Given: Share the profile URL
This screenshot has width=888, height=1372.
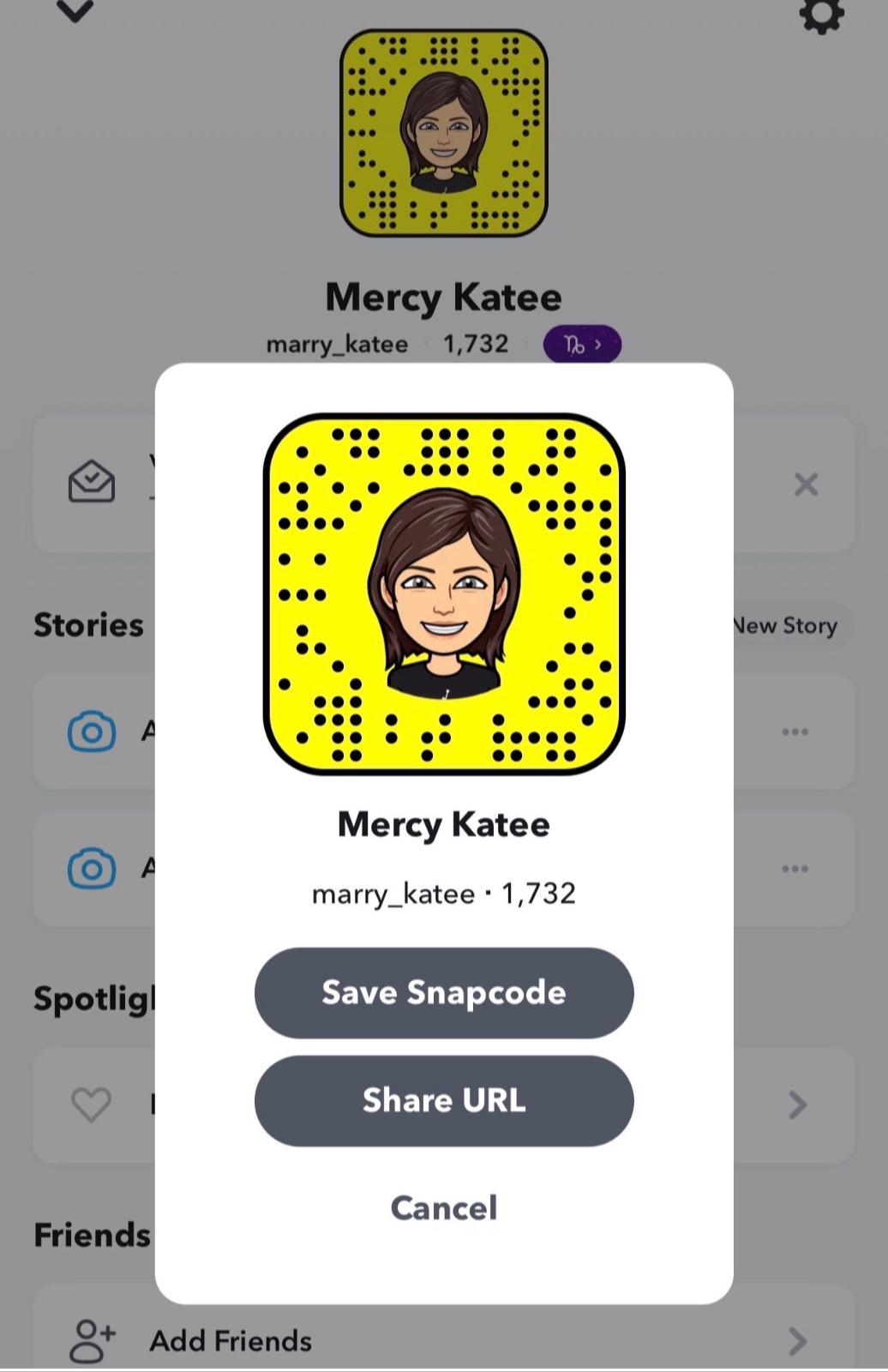Looking at the screenshot, I should pyautogui.click(x=443, y=1100).
